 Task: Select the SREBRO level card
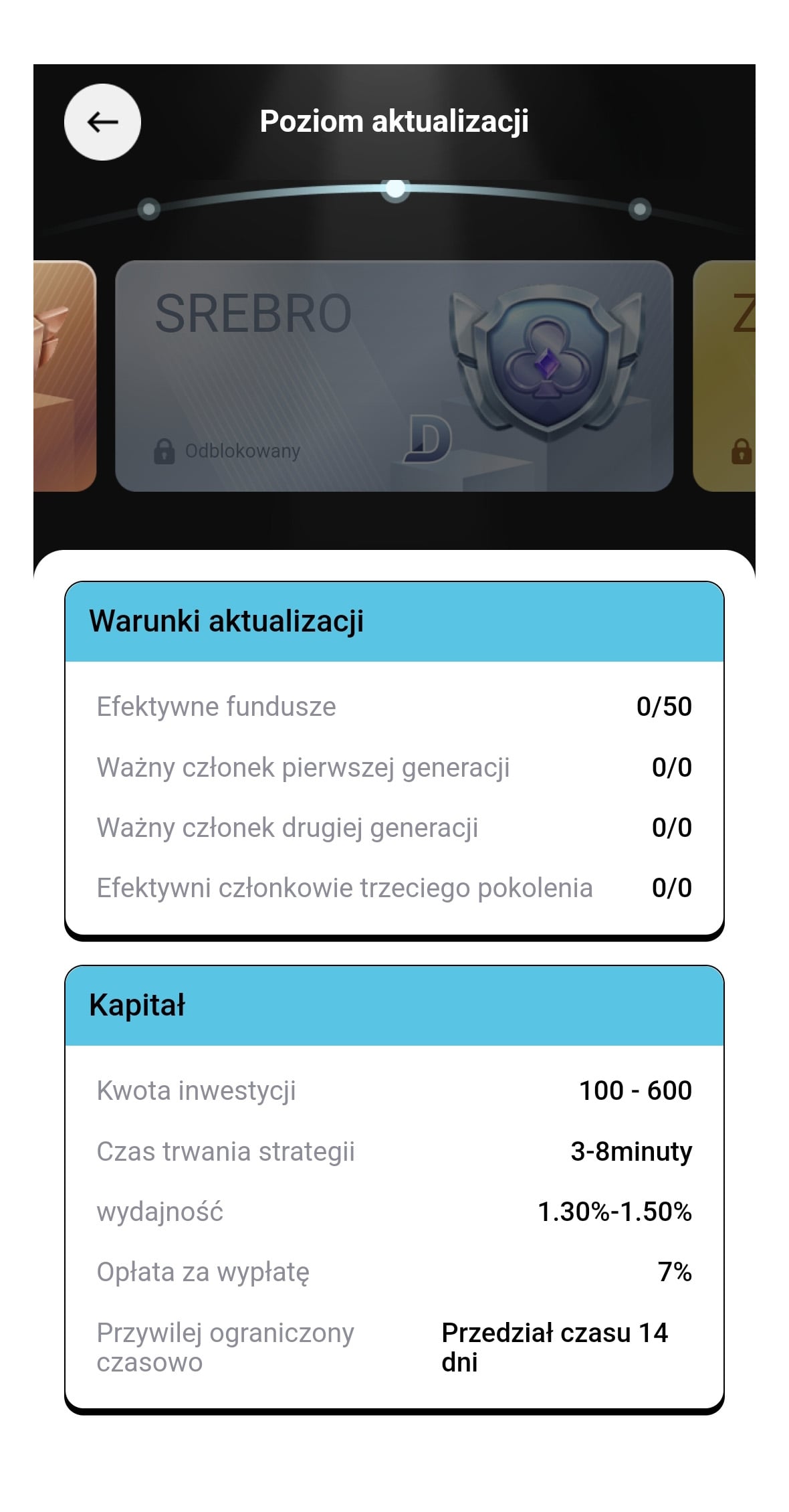pos(394,375)
